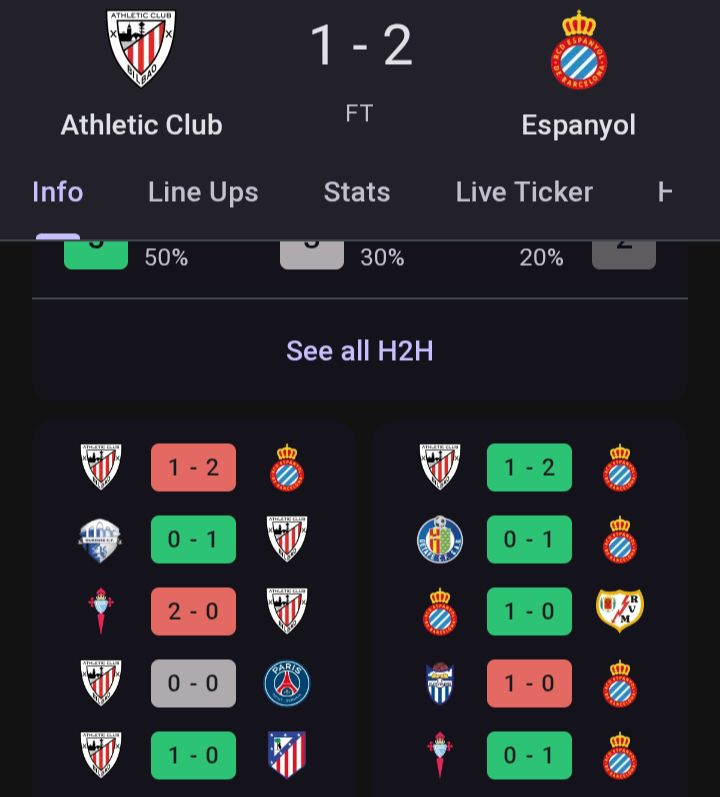Select the Live Ticker tab
This screenshot has height=797, width=720.
click(524, 192)
